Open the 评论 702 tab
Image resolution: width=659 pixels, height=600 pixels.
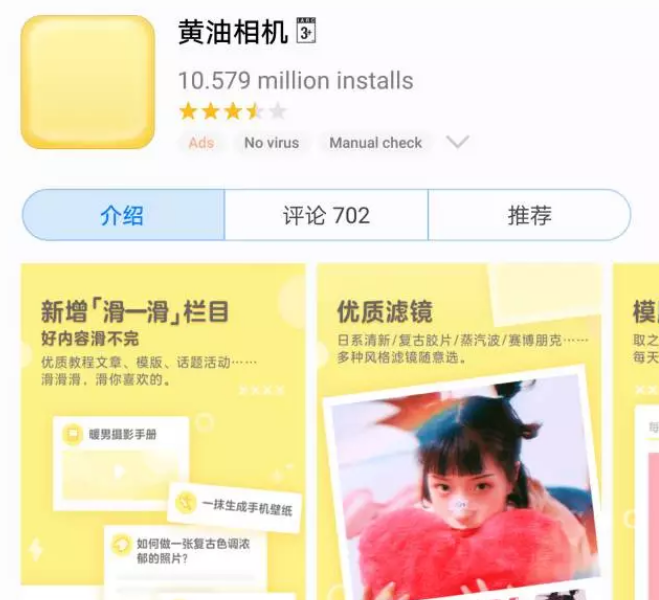(x=326, y=215)
